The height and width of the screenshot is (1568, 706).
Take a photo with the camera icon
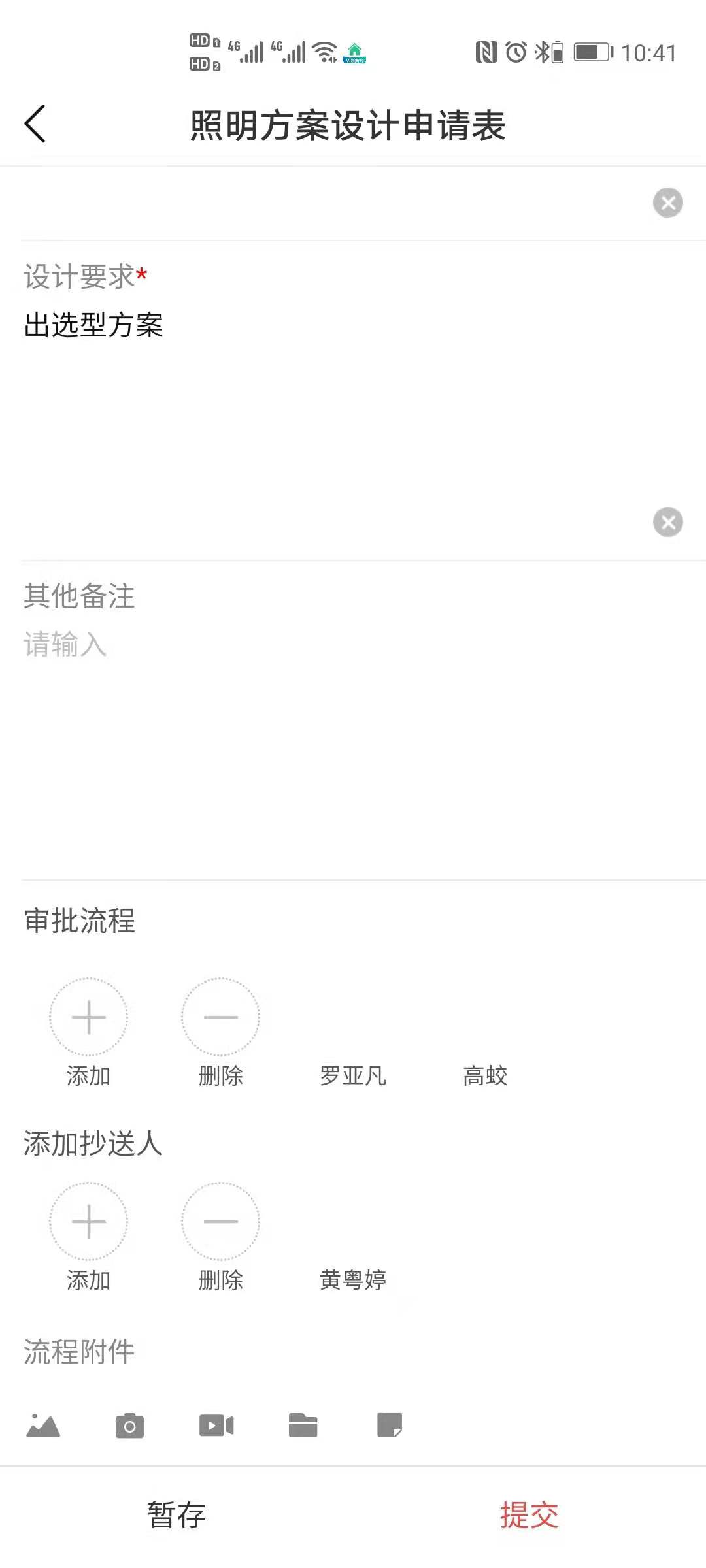coord(129,1425)
